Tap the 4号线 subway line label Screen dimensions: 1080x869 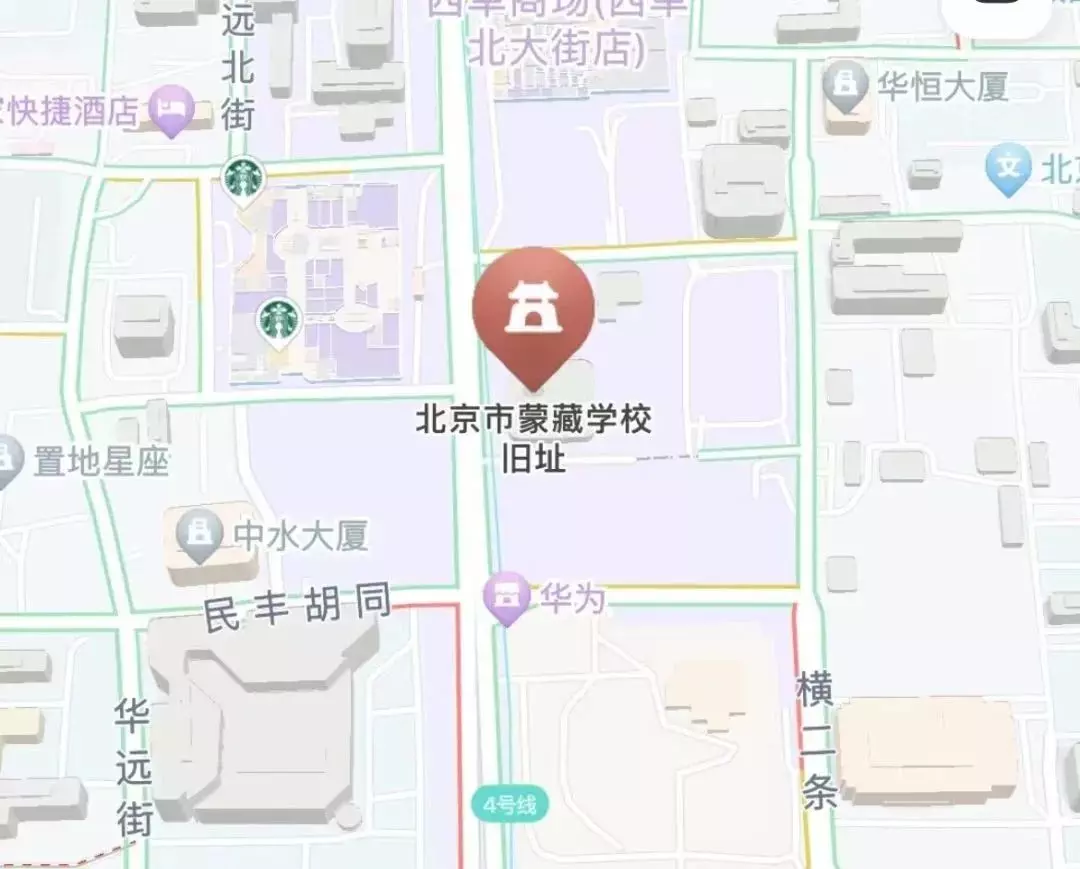511,804
